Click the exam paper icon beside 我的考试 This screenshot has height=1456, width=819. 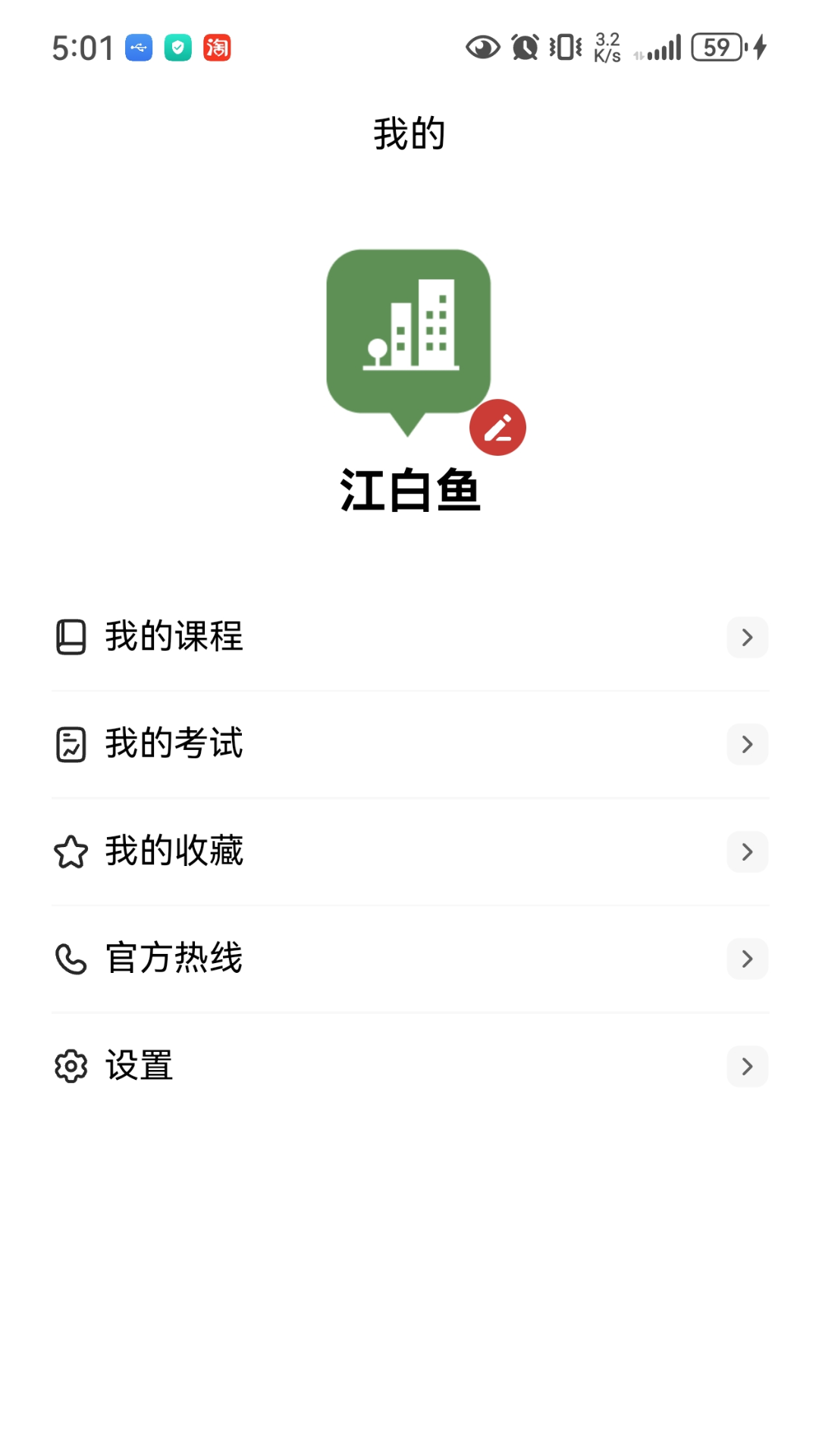71,745
